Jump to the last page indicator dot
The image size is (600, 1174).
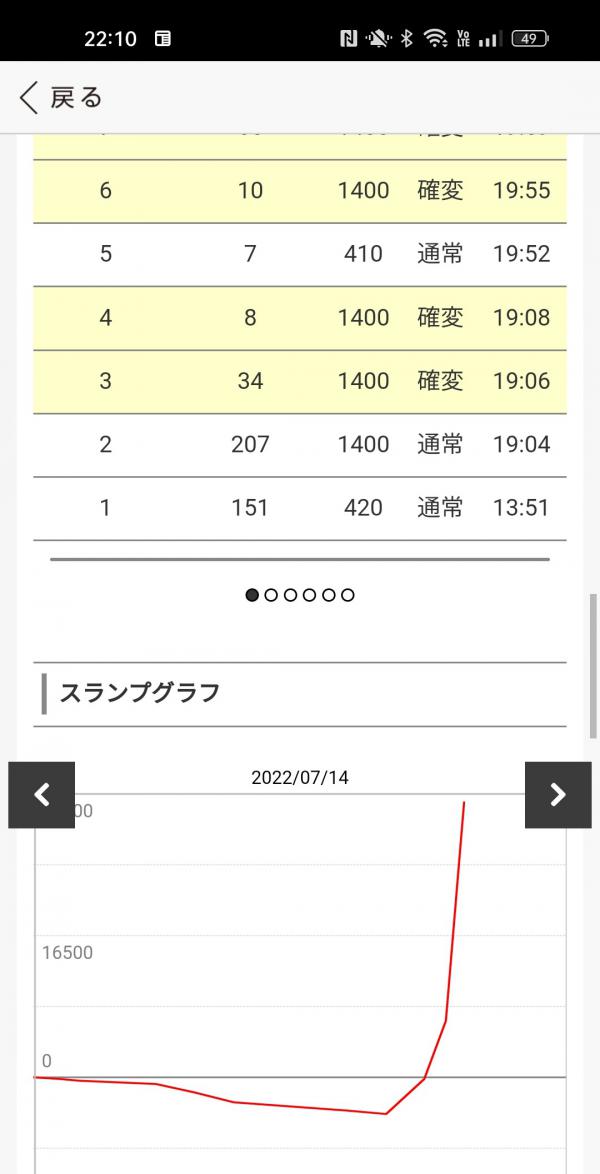point(347,595)
